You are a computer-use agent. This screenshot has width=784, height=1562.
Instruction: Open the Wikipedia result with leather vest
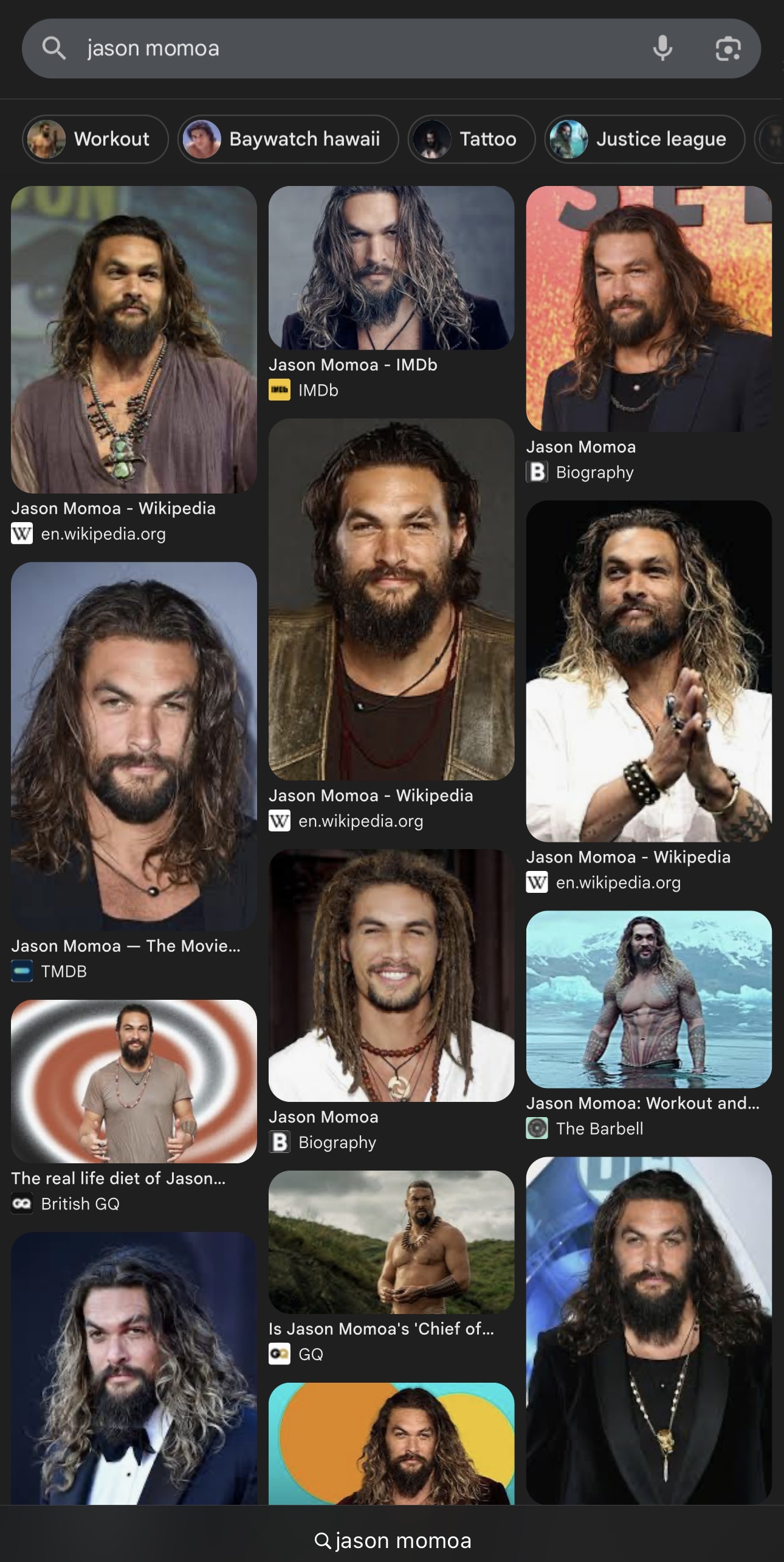[391, 599]
